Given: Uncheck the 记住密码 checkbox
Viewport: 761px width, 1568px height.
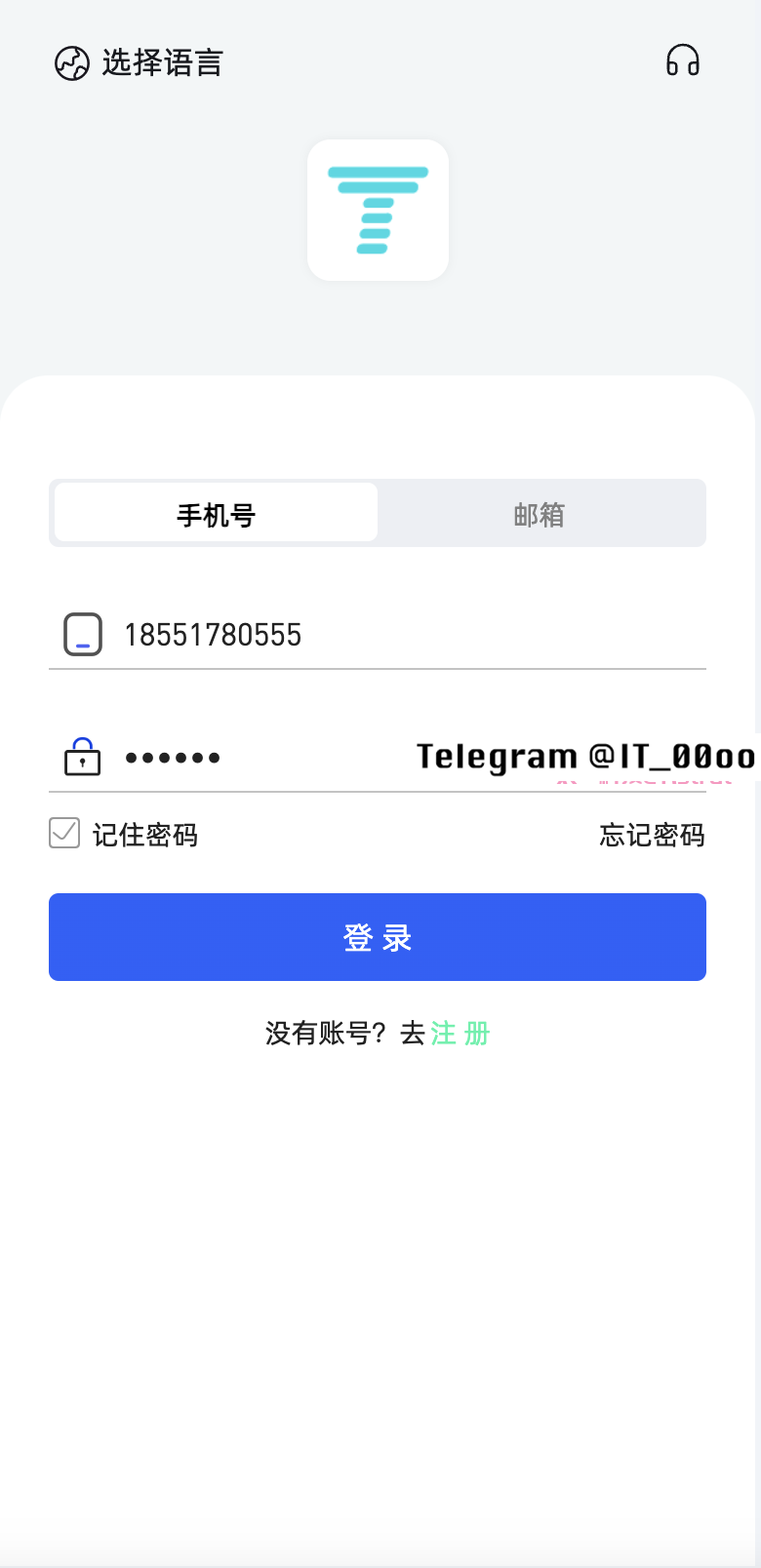Looking at the screenshot, I should tap(64, 834).
